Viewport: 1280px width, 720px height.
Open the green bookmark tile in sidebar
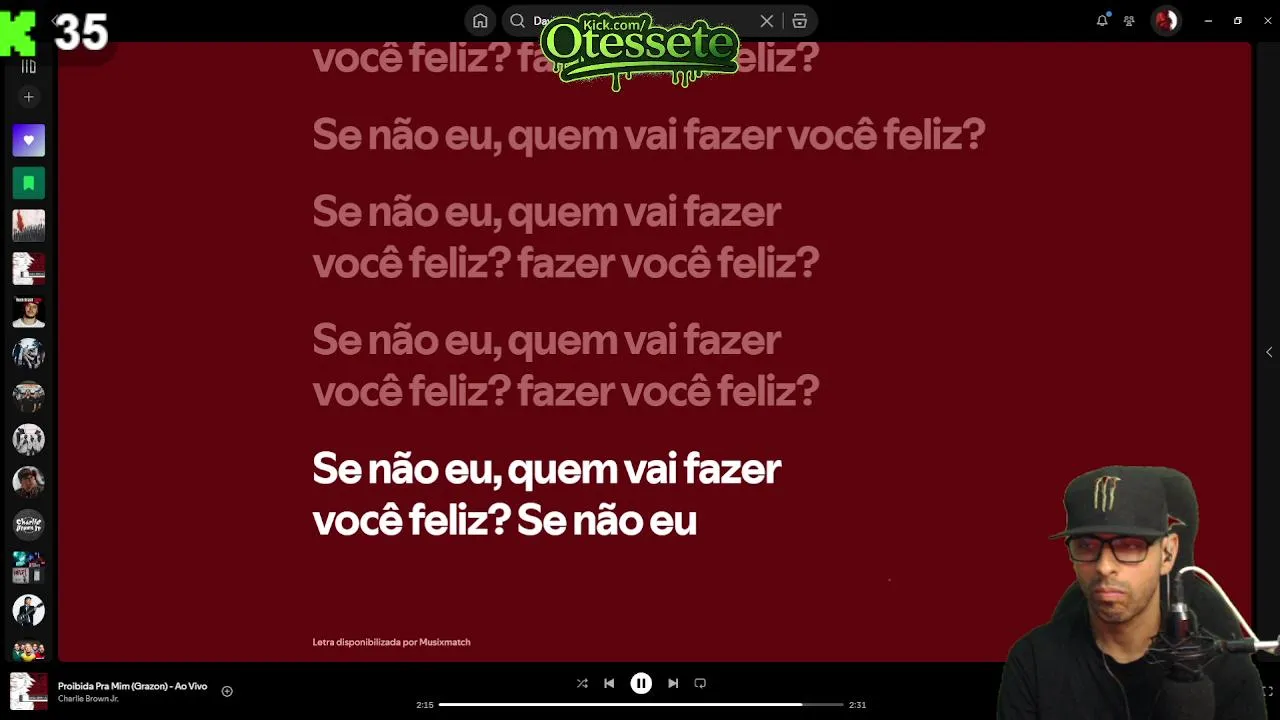pos(28,183)
